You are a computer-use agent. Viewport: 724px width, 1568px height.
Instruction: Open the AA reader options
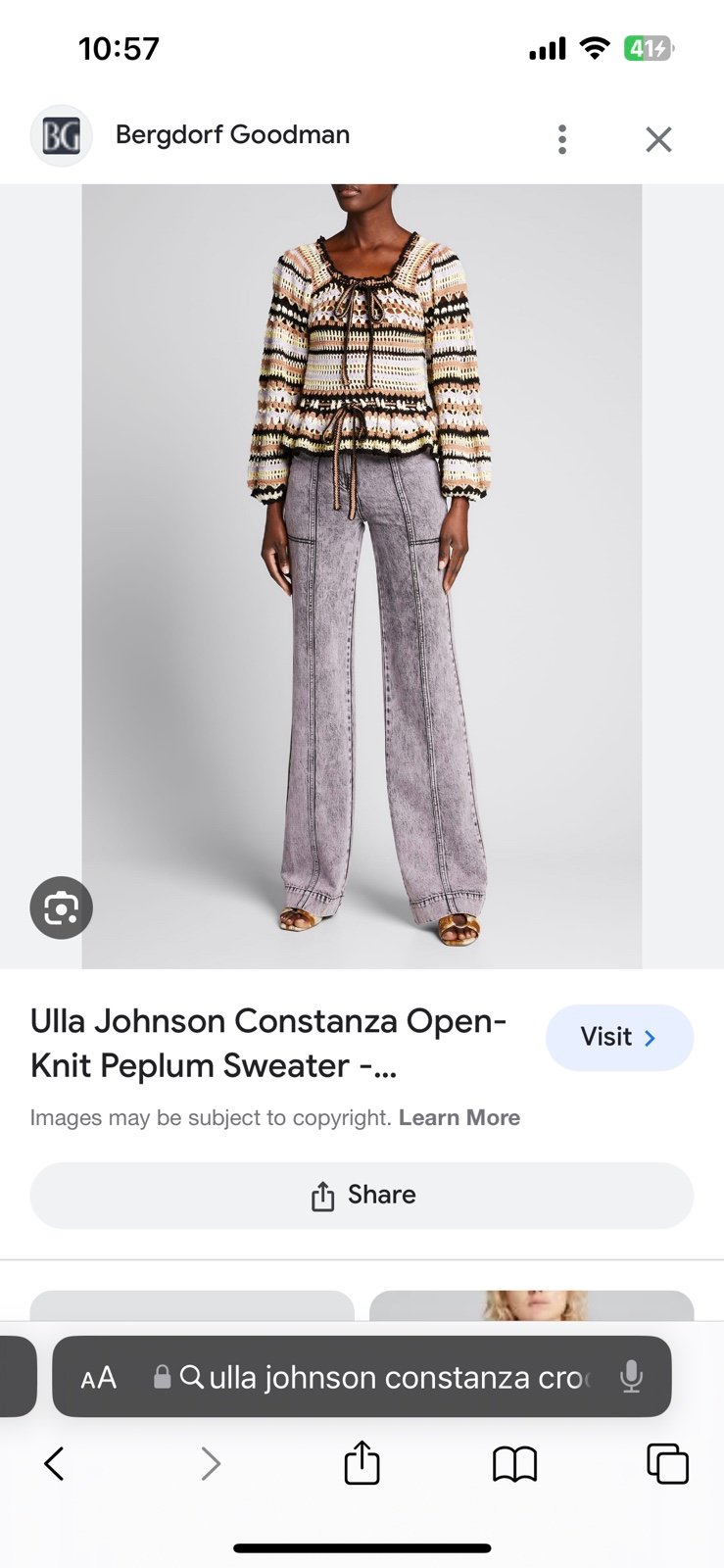tap(98, 1378)
